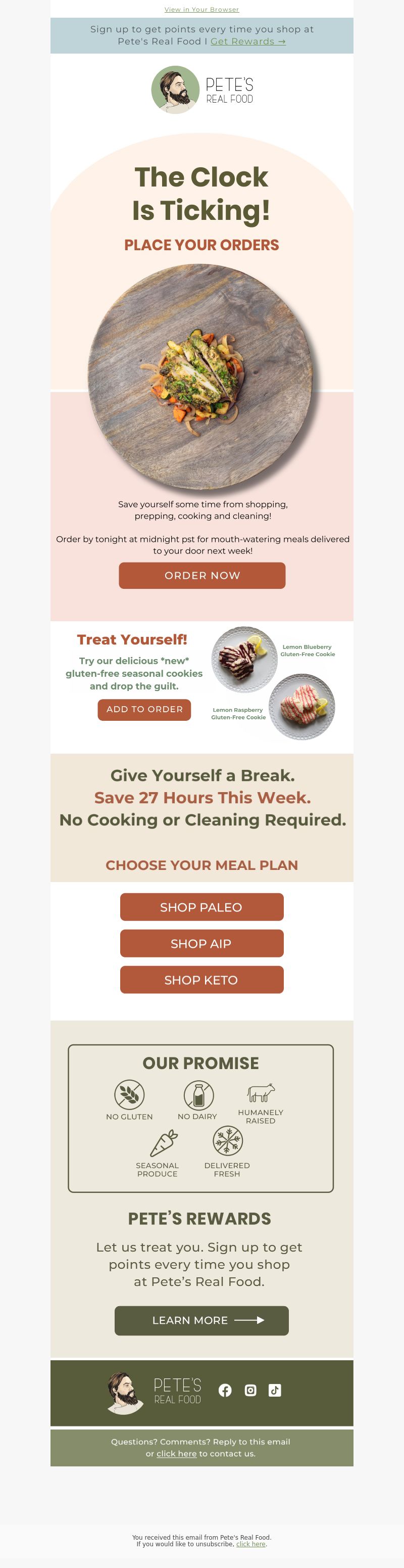Open the Instagram profile
The image size is (404, 1568).
(250, 1390)
